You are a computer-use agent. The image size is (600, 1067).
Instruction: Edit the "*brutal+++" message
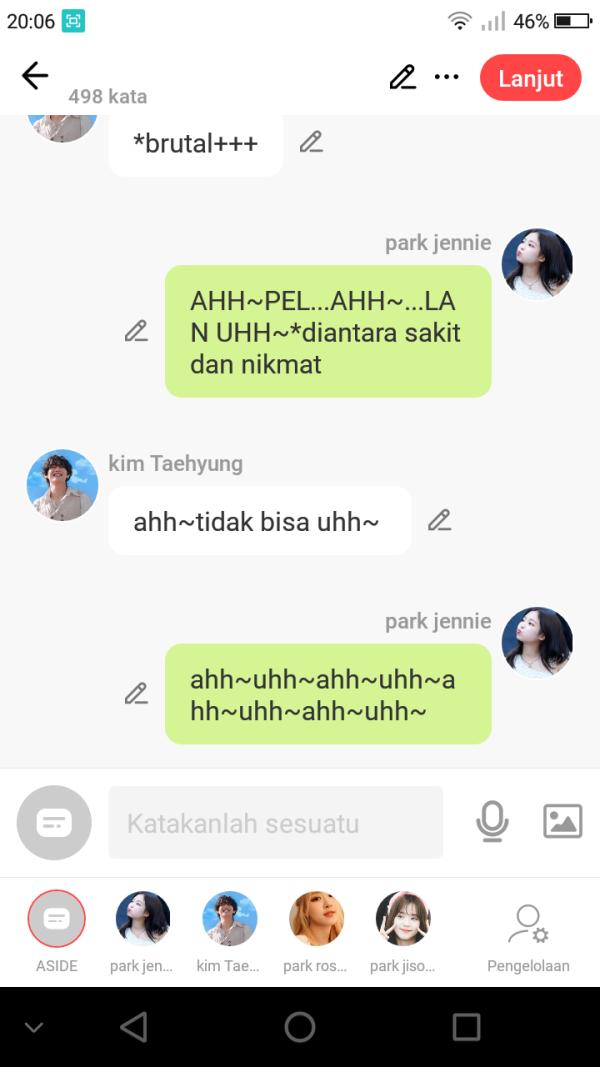[x=311, y=142]
